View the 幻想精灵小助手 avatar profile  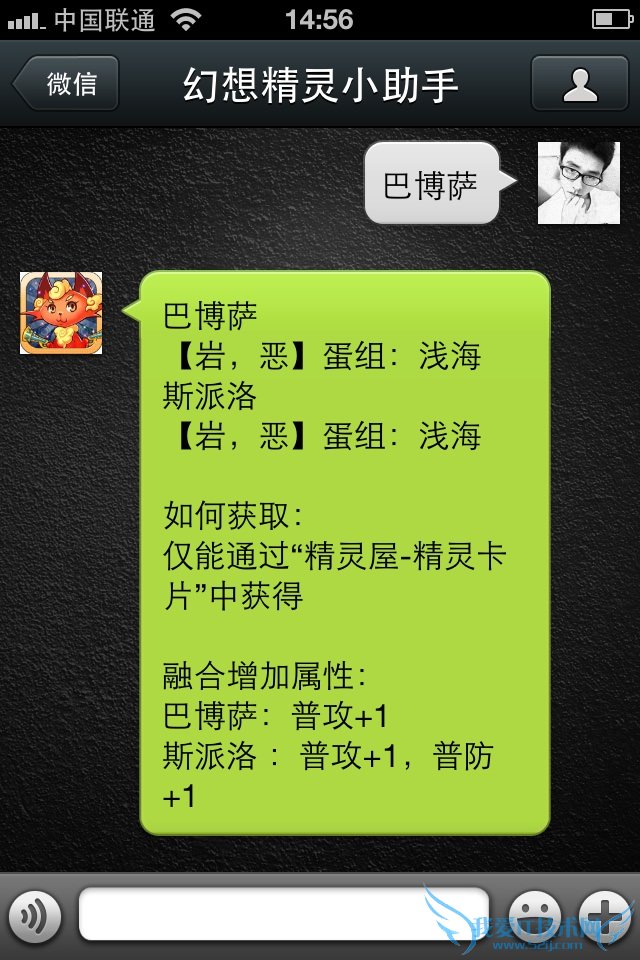[61, 313]
